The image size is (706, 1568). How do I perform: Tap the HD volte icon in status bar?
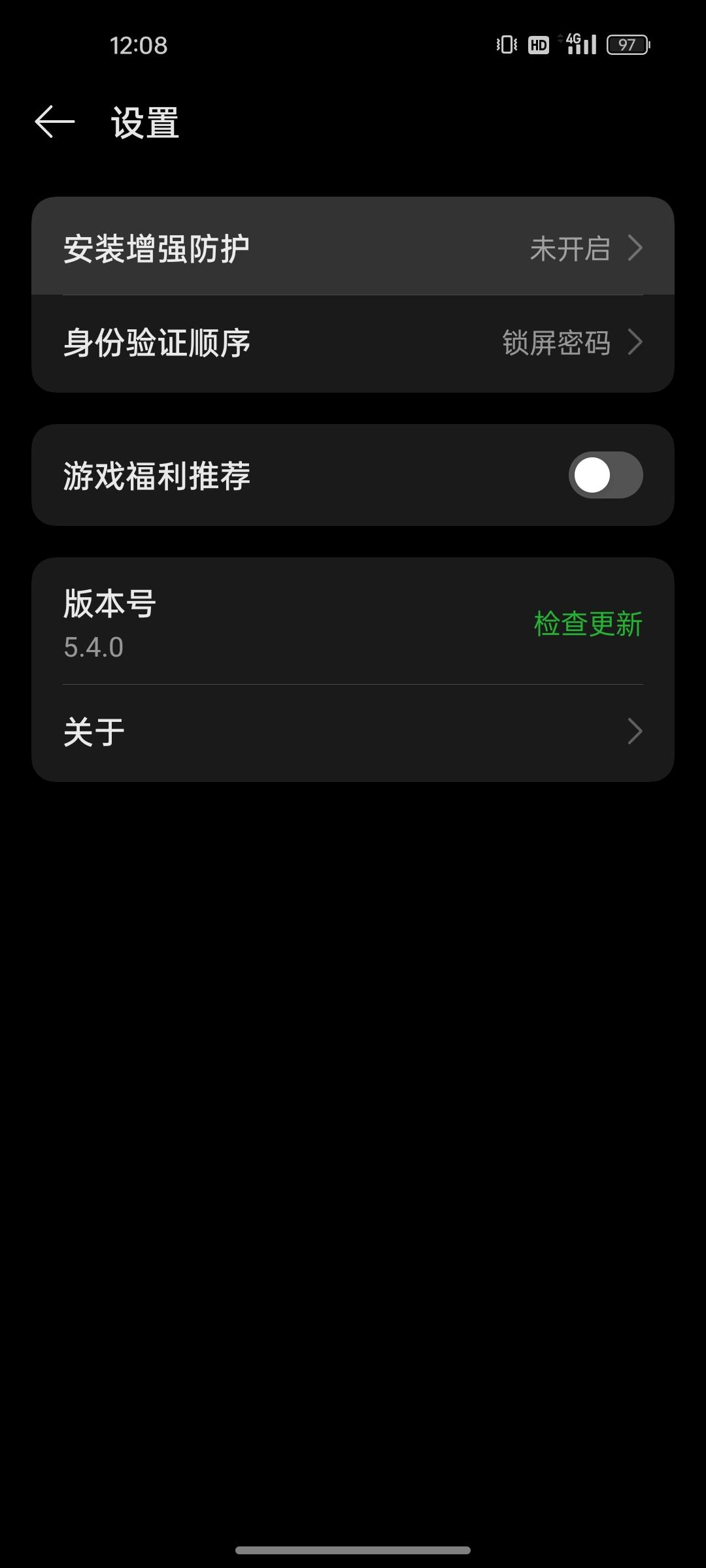tap(538, 44)
